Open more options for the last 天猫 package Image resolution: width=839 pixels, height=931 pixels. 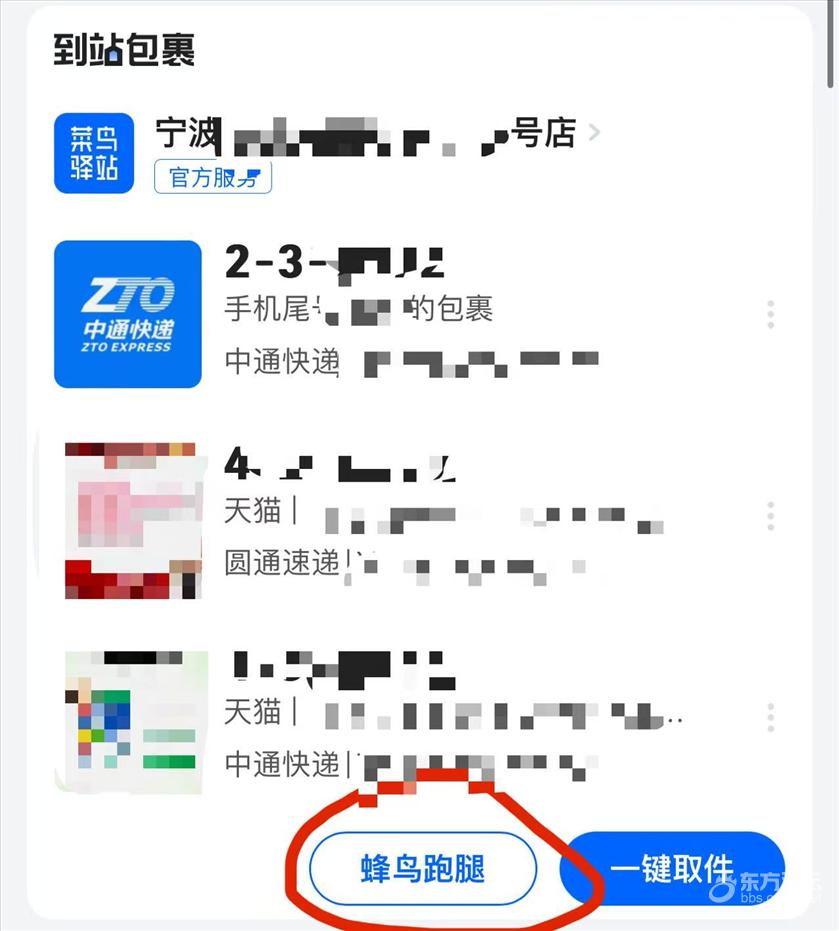pos(770,716)
